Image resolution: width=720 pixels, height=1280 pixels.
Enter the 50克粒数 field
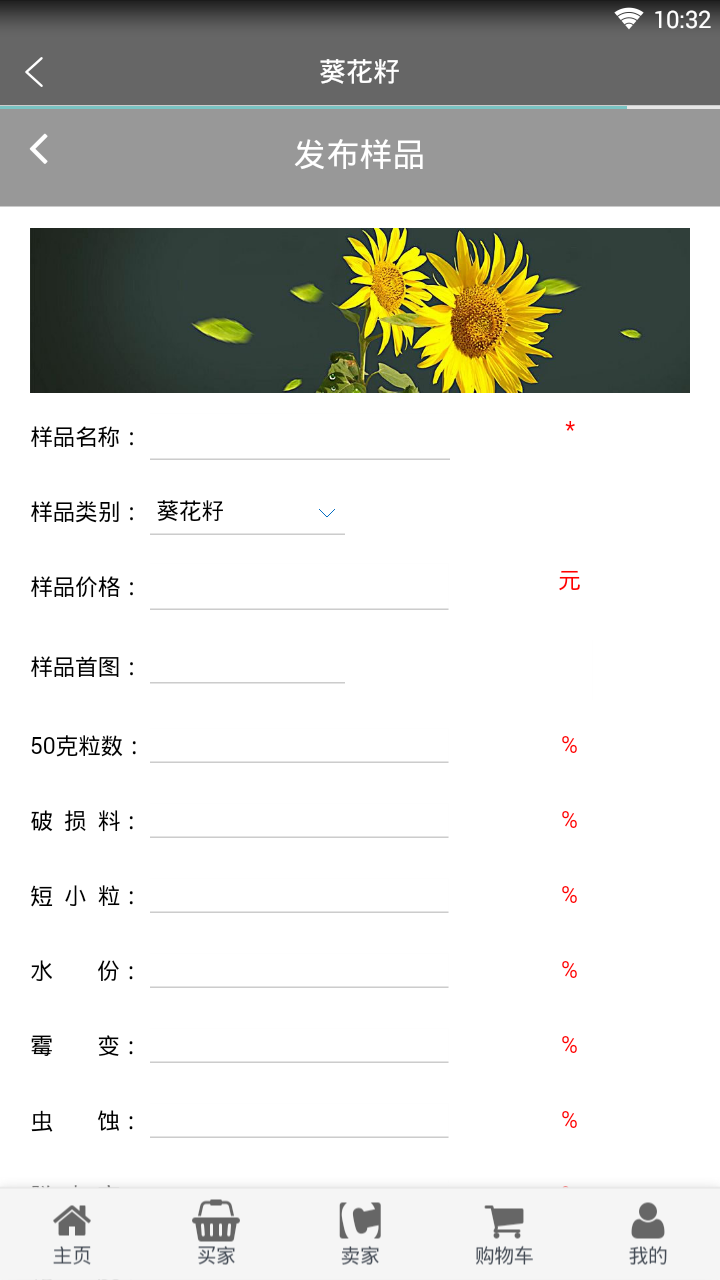tap(299, 746)
